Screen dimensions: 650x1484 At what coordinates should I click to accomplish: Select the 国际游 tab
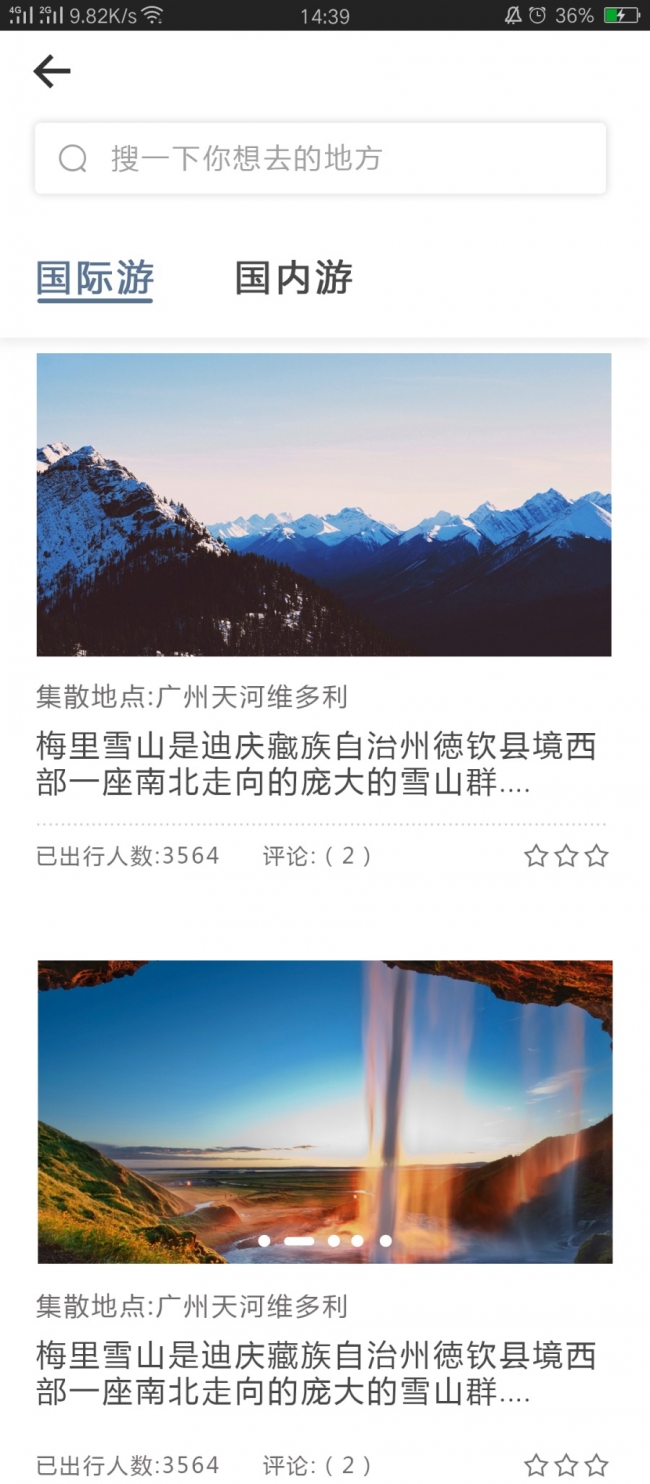pyautogui.click(x=95, y=278)
